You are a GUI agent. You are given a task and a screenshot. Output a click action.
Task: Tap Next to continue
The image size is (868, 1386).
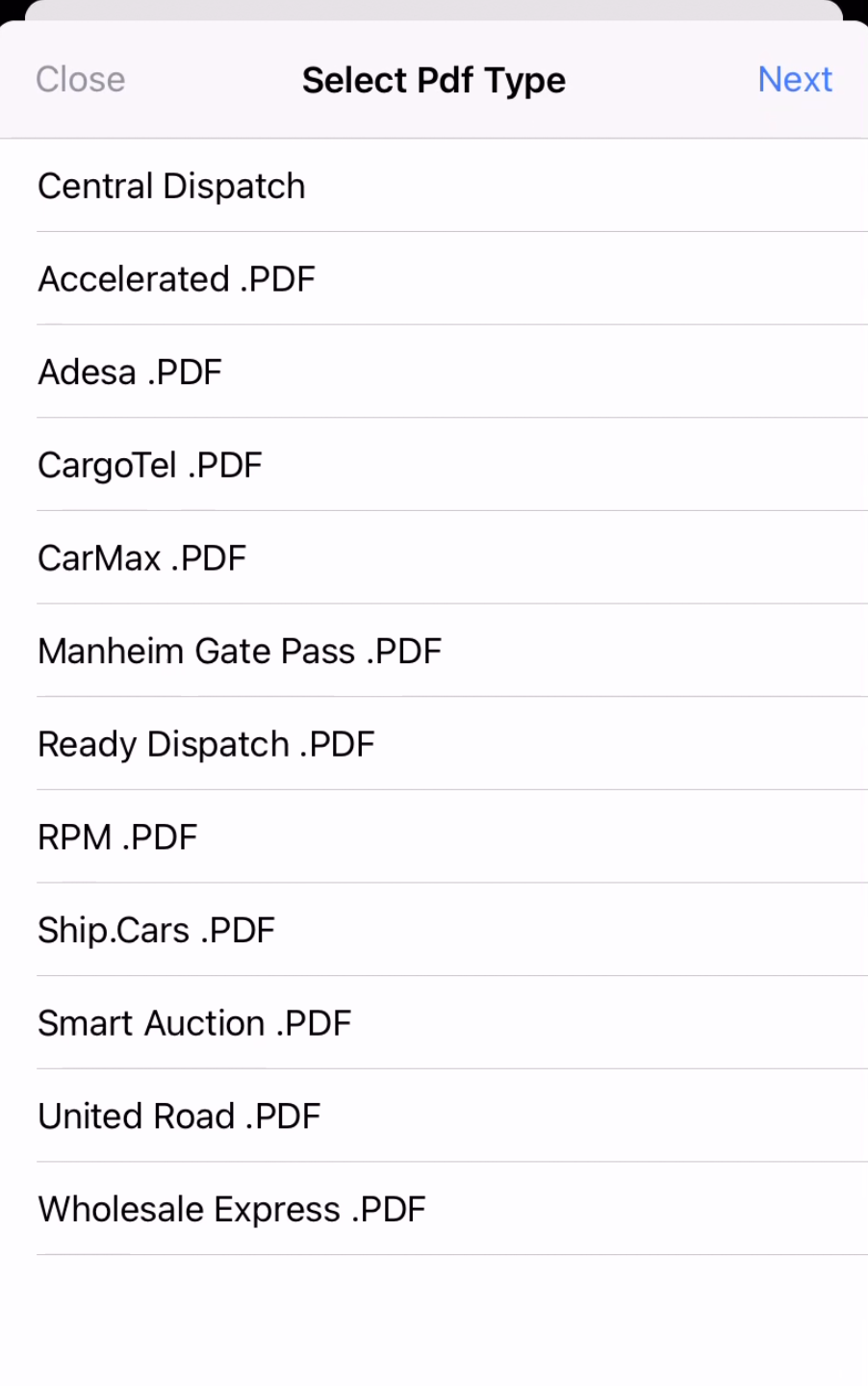click(x=794, y=80)
